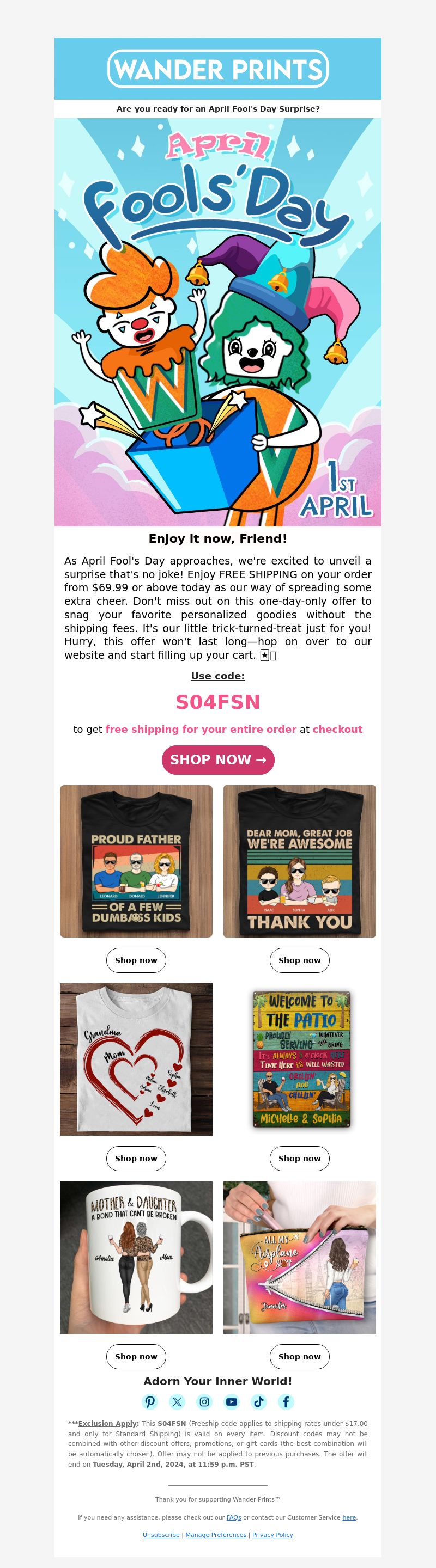Open the FAQs link
The image size is (436, 1568).
point(233,1517)
